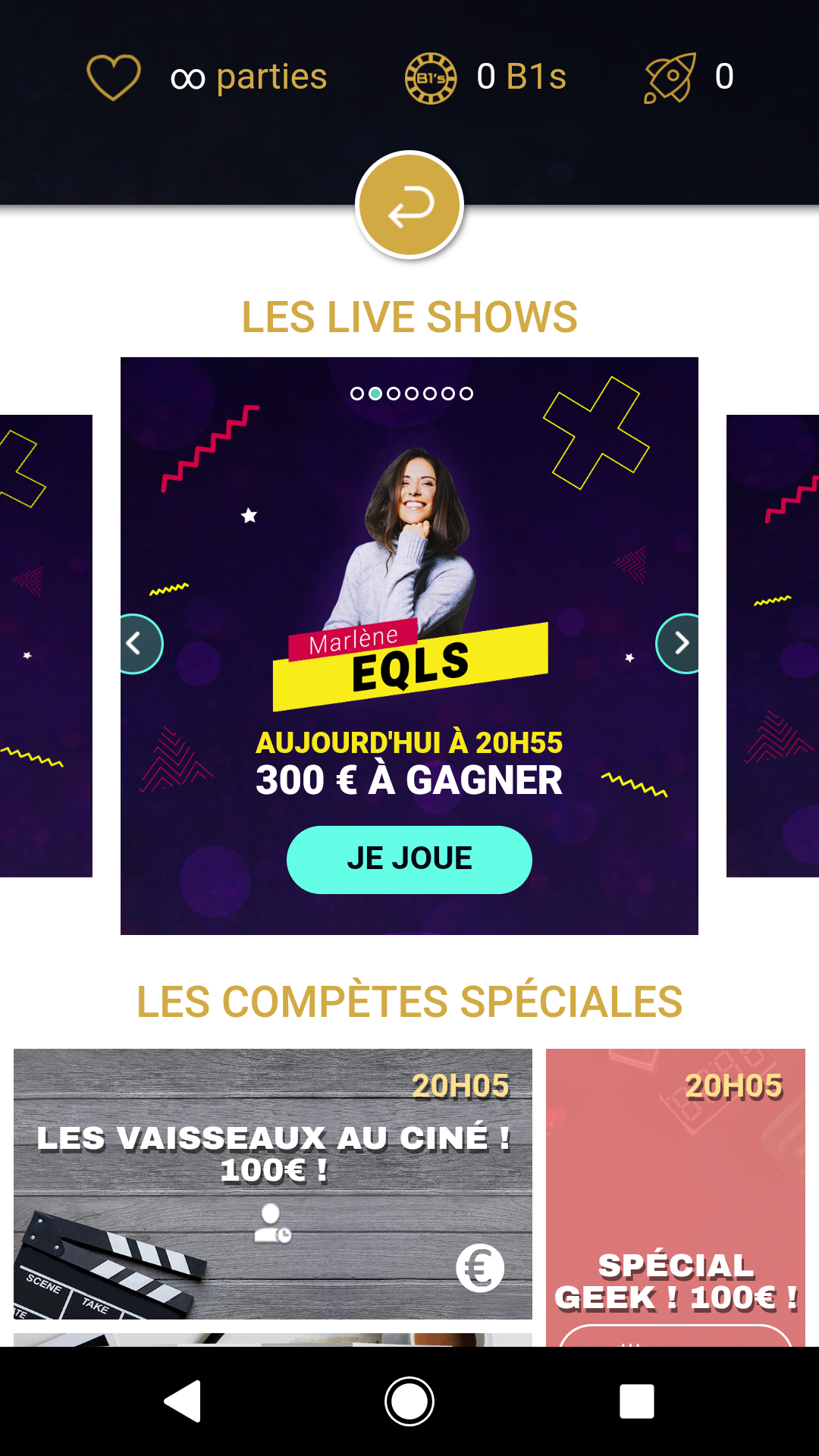
Task: Tap the rocket boosters icon
Action: tap(670, 77)
